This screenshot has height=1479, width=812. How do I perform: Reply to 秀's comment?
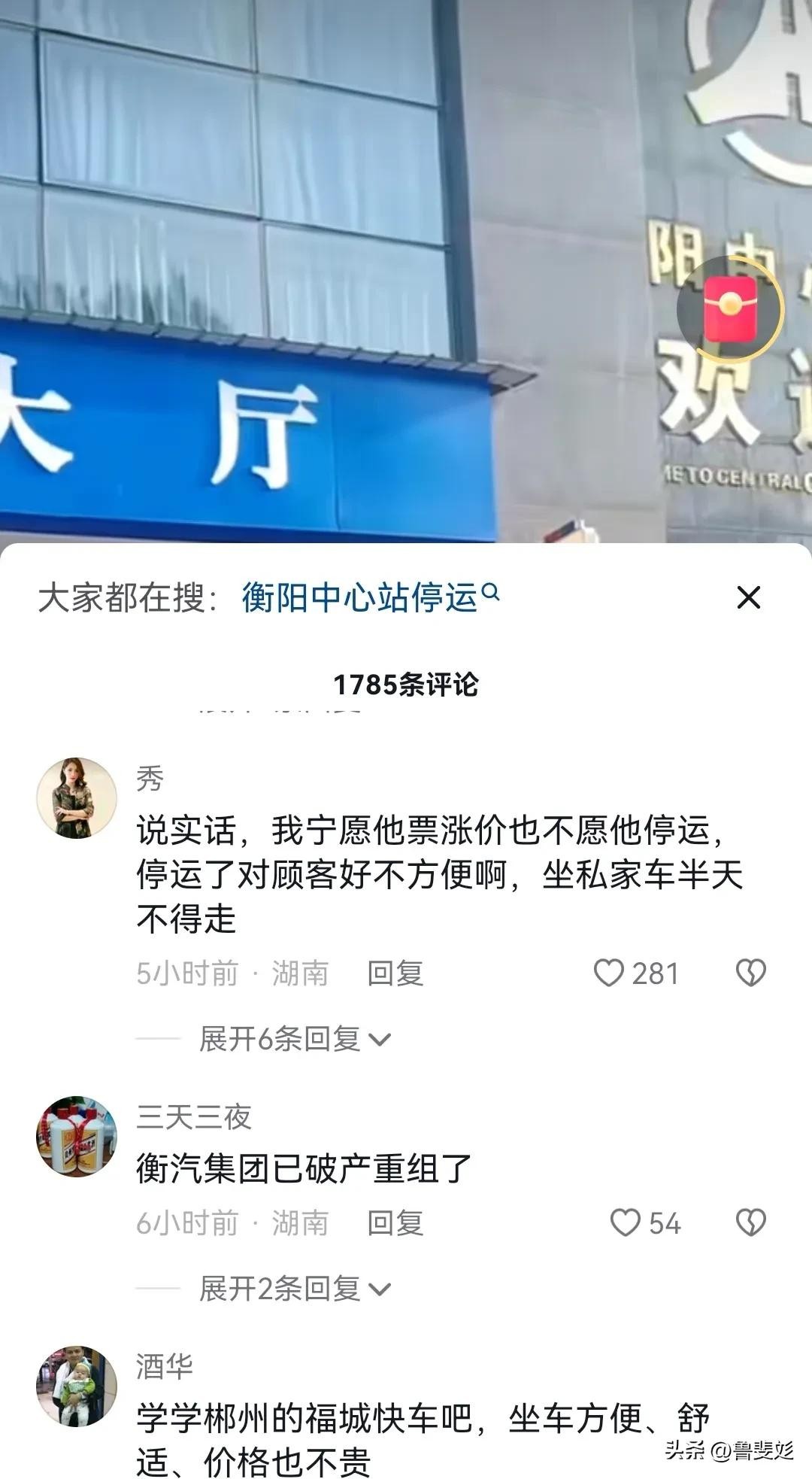point(395,973)
